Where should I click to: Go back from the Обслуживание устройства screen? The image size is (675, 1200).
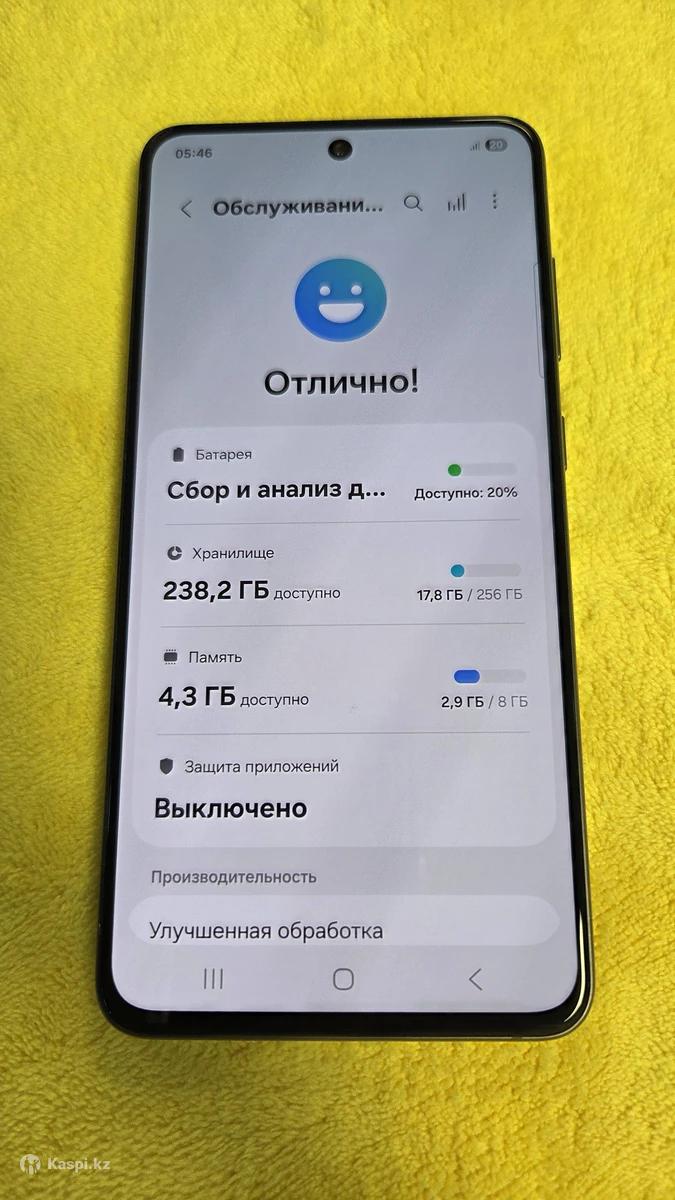click(186, 209)
